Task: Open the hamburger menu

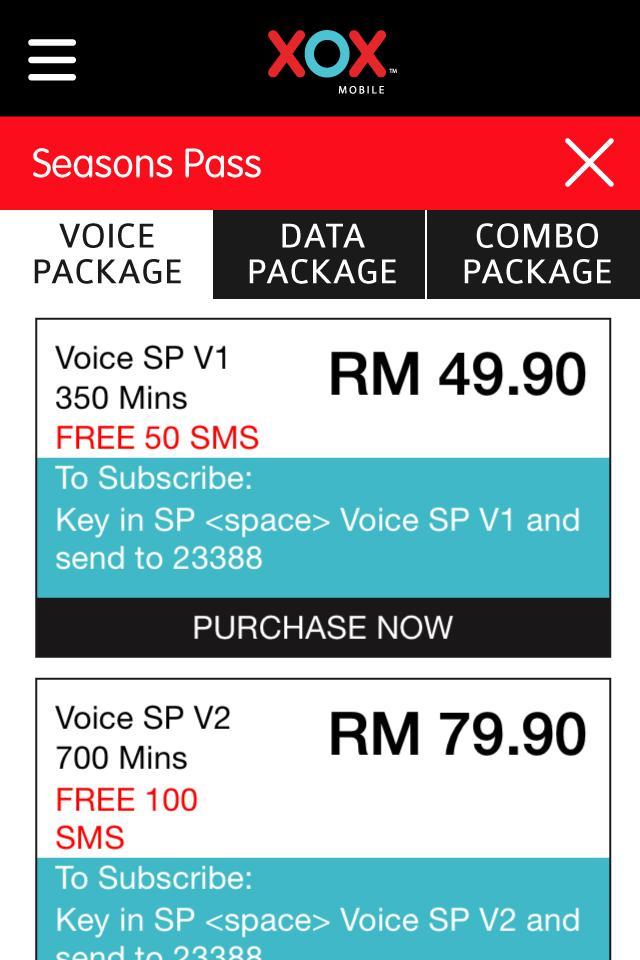Action: pyautogui.click(x=52, y=59)
